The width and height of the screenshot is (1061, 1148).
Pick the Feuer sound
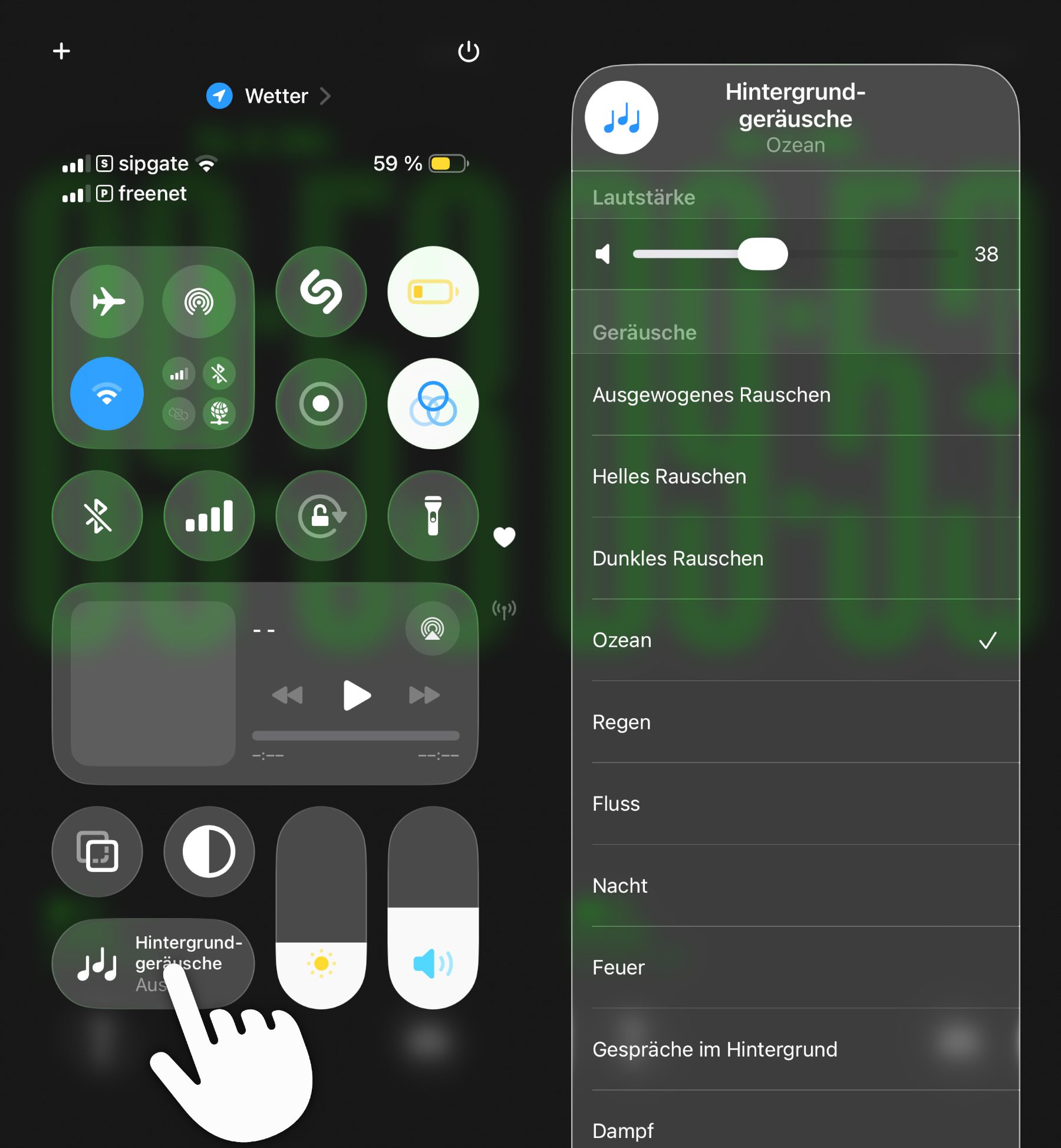(618, 968)
